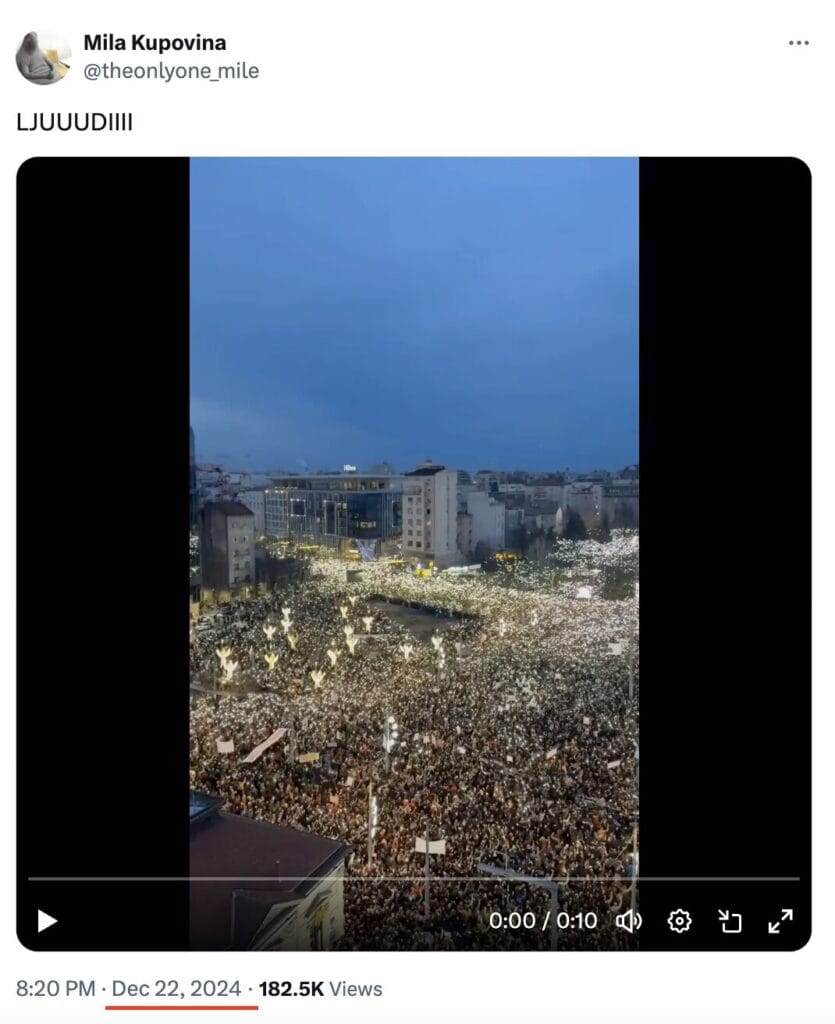
Task: Open the video's settings gear
Action: tap(679, 921)
